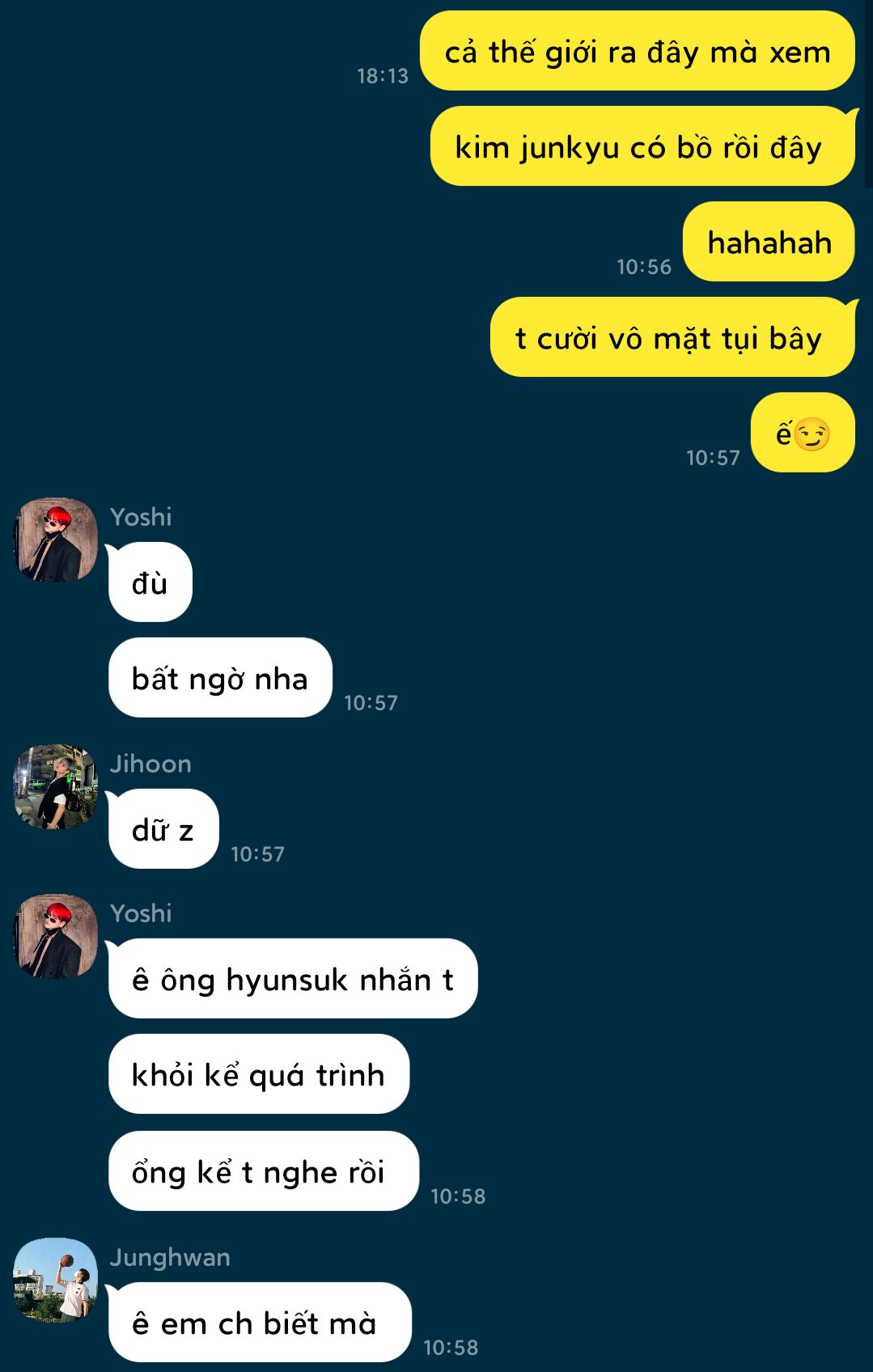Open Junghwan's profile picture
The image size is (873, 1372).
point(55,1279)
